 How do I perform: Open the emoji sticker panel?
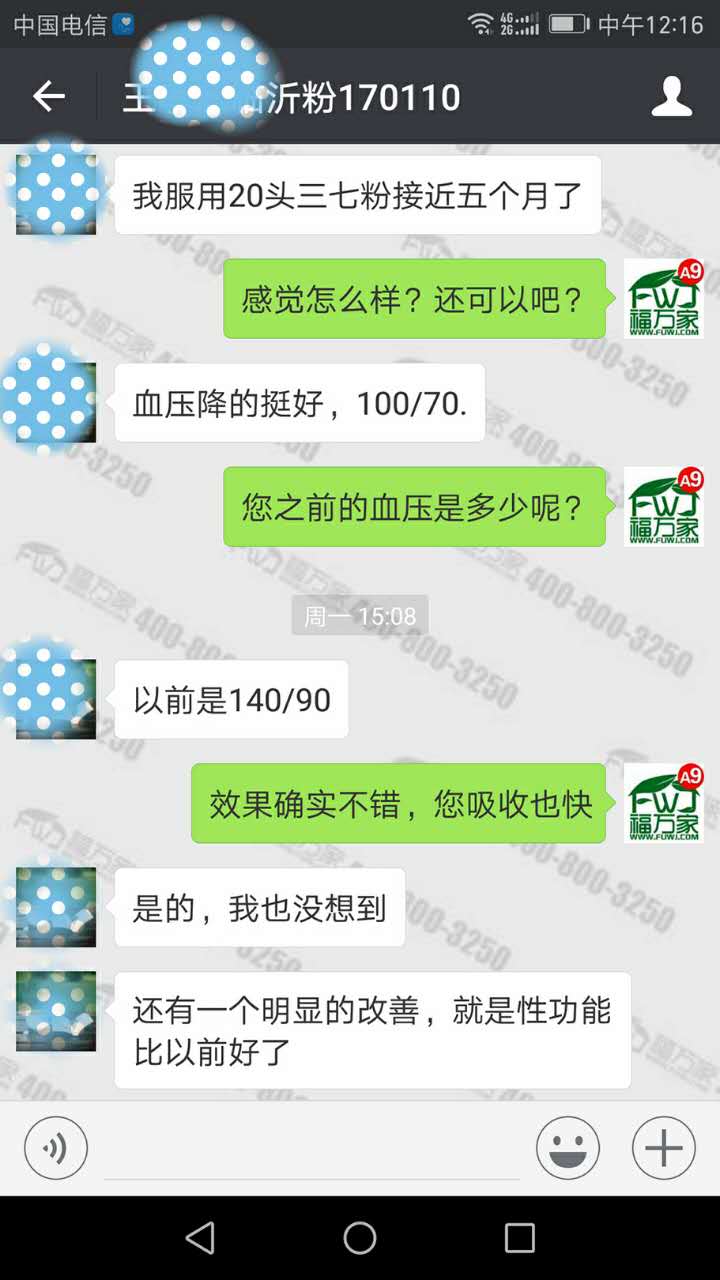pos(567,1148)
